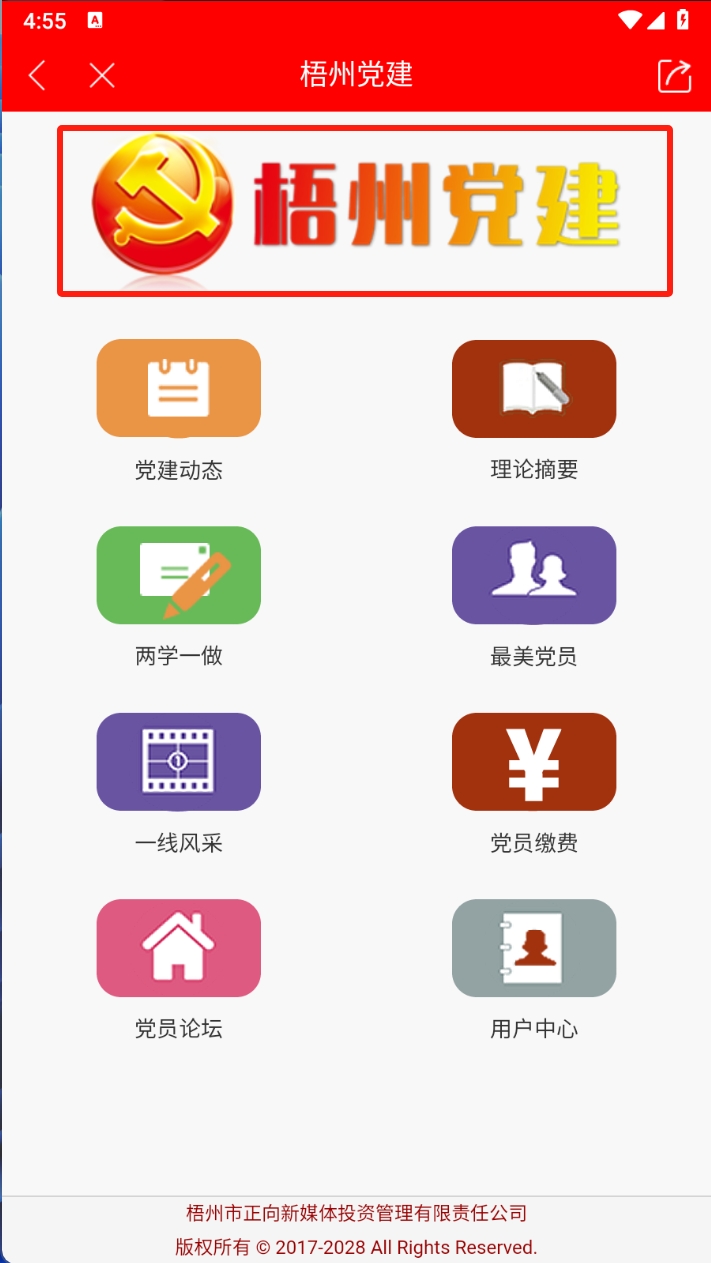
Task: Go to 党员缴费 payment page
Action: pyautogui.click(x=534, y=761)
